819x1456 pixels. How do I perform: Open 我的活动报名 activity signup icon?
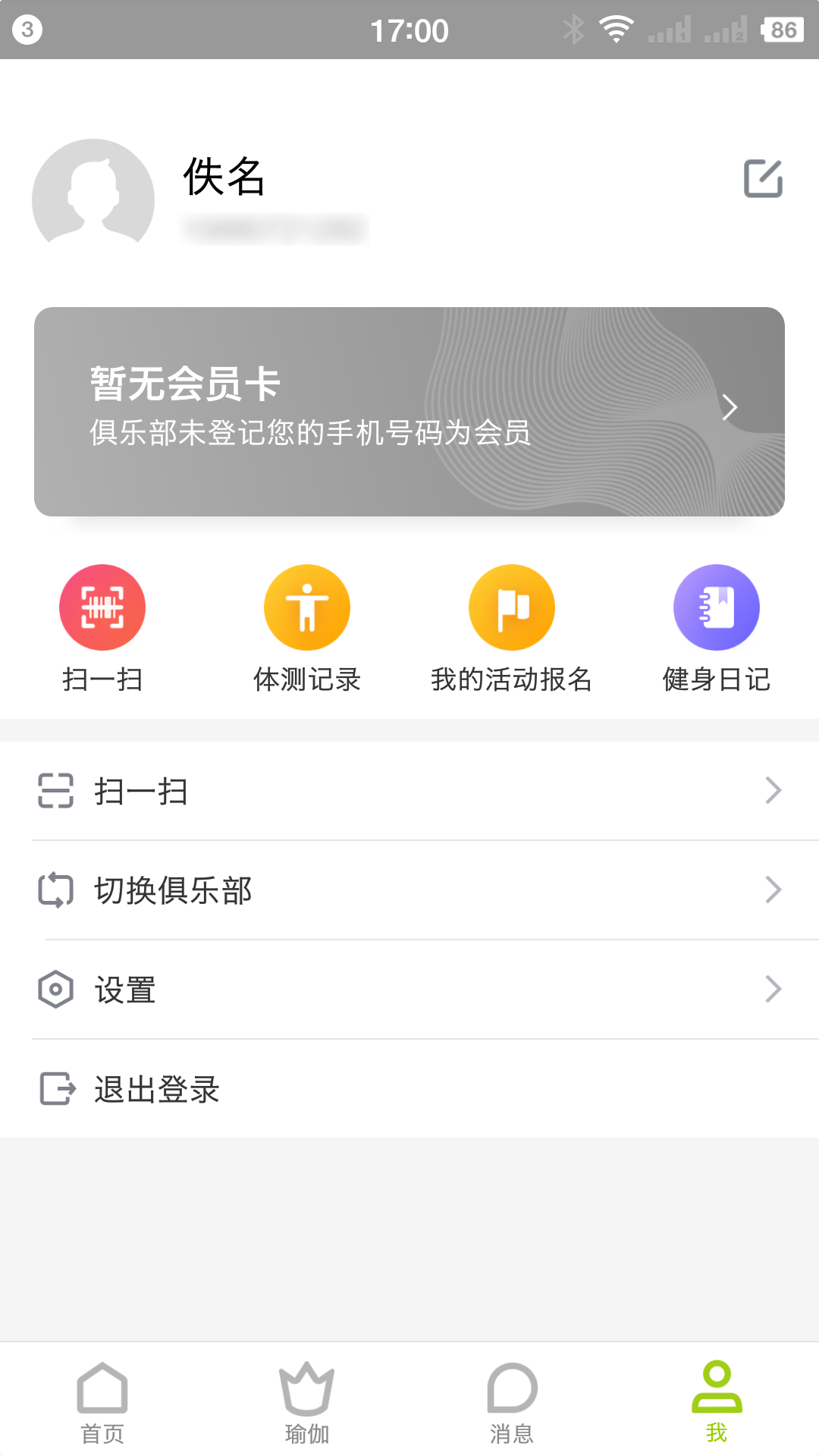[512, 607]
